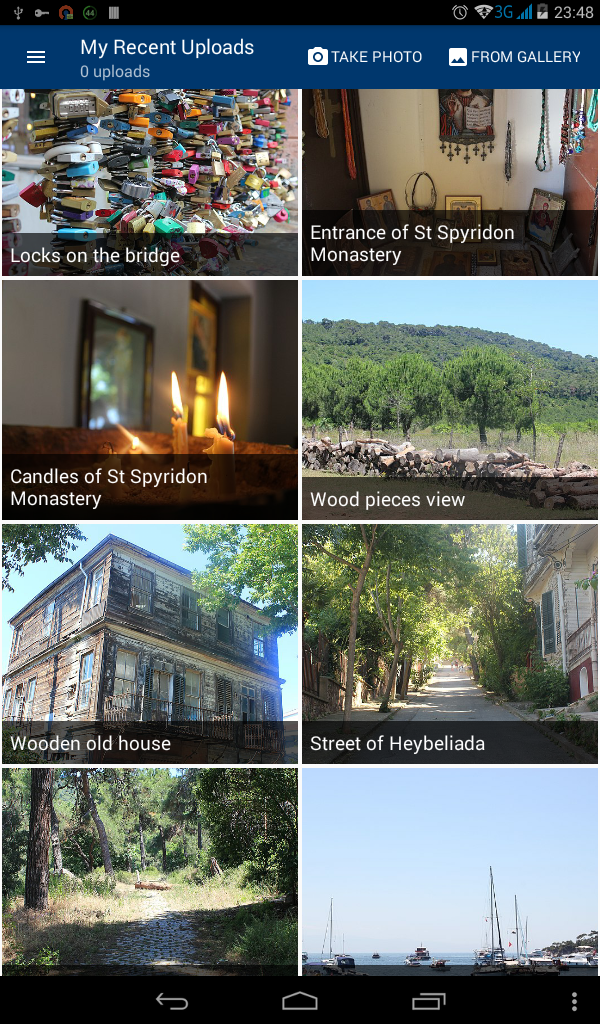Image resolution: width=600 pixels, height=1024 pixels.
Task: Open the system overflow menu dots
Action: 574,1001
